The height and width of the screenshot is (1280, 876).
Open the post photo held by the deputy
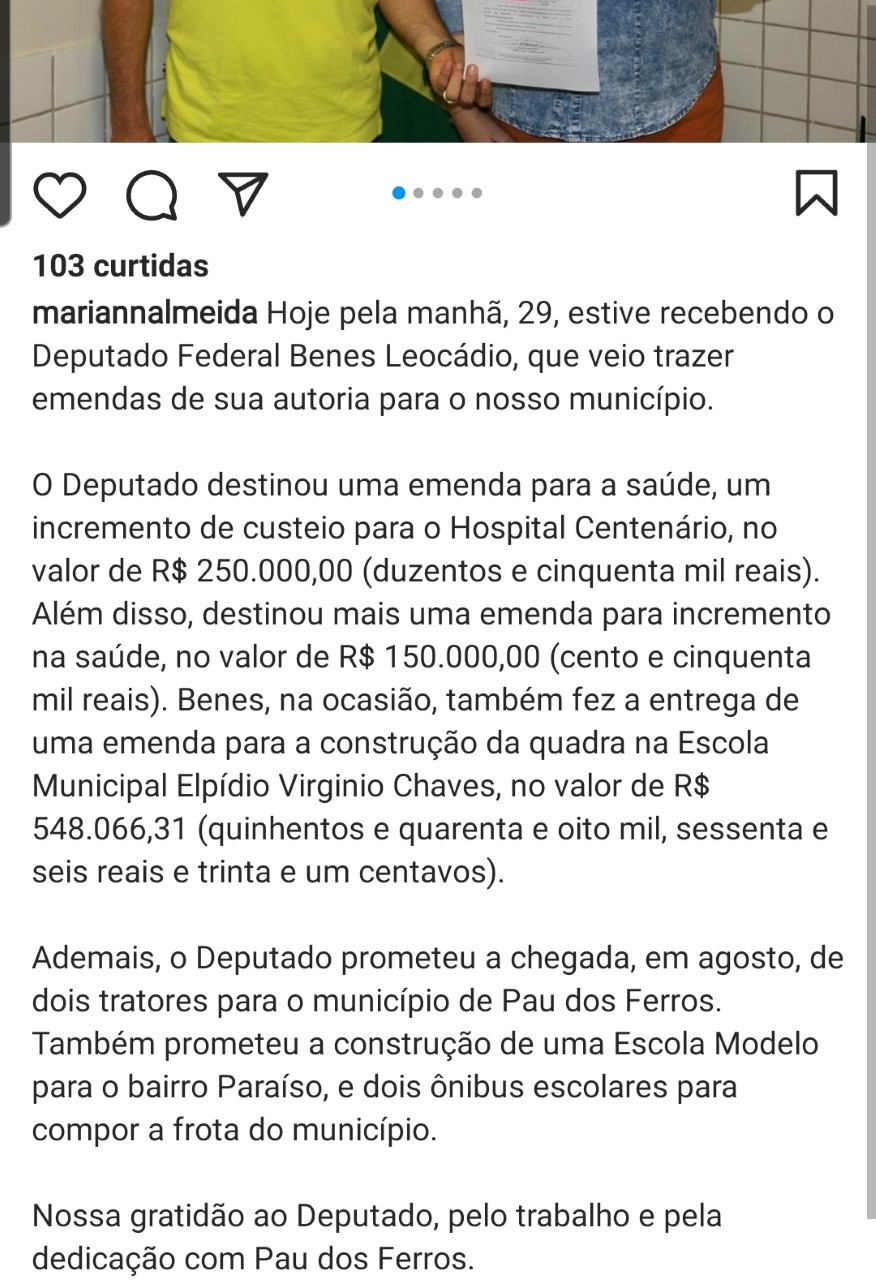[x=438, y=70]
